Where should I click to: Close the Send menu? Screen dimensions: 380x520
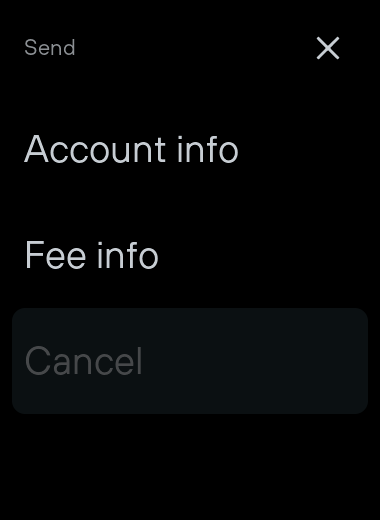(x=328, y=48)
